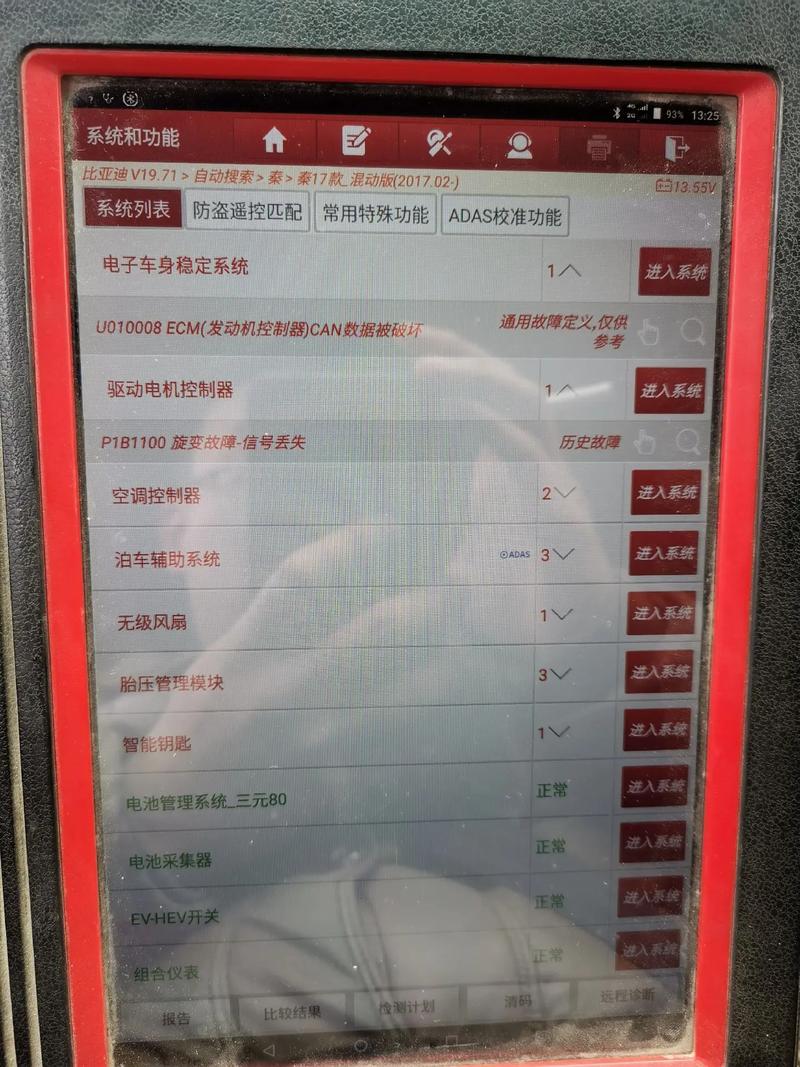800x1067 pixels.
Task: Open the 常用特殊功能 tab
Action: pyautogui.click(x=375, y=215)
